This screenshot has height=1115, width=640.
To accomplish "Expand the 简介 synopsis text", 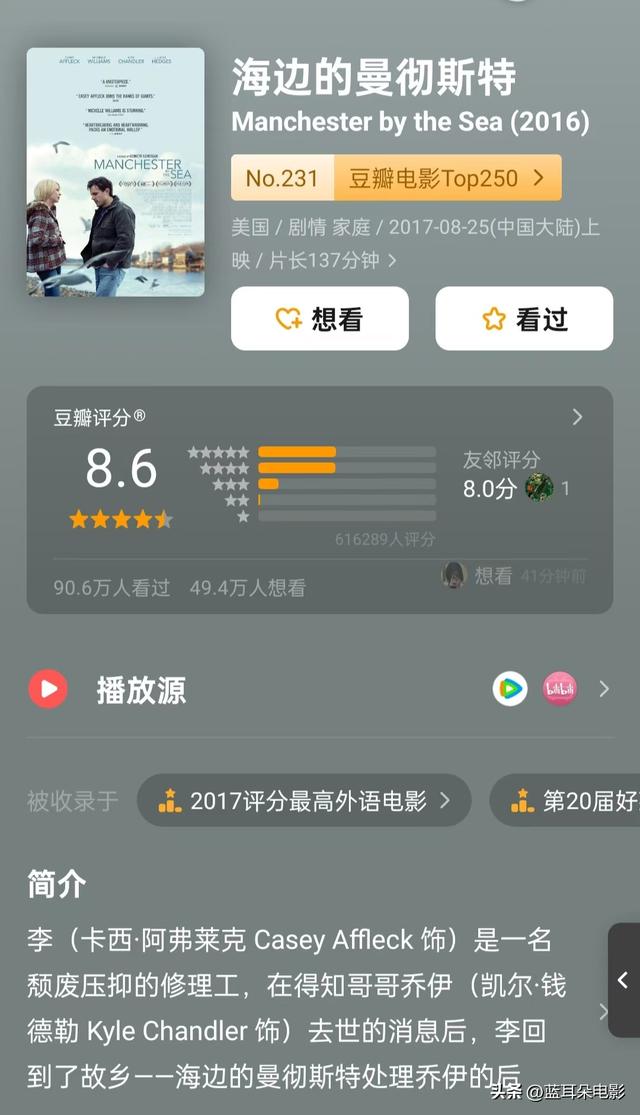I will 603,1010.
